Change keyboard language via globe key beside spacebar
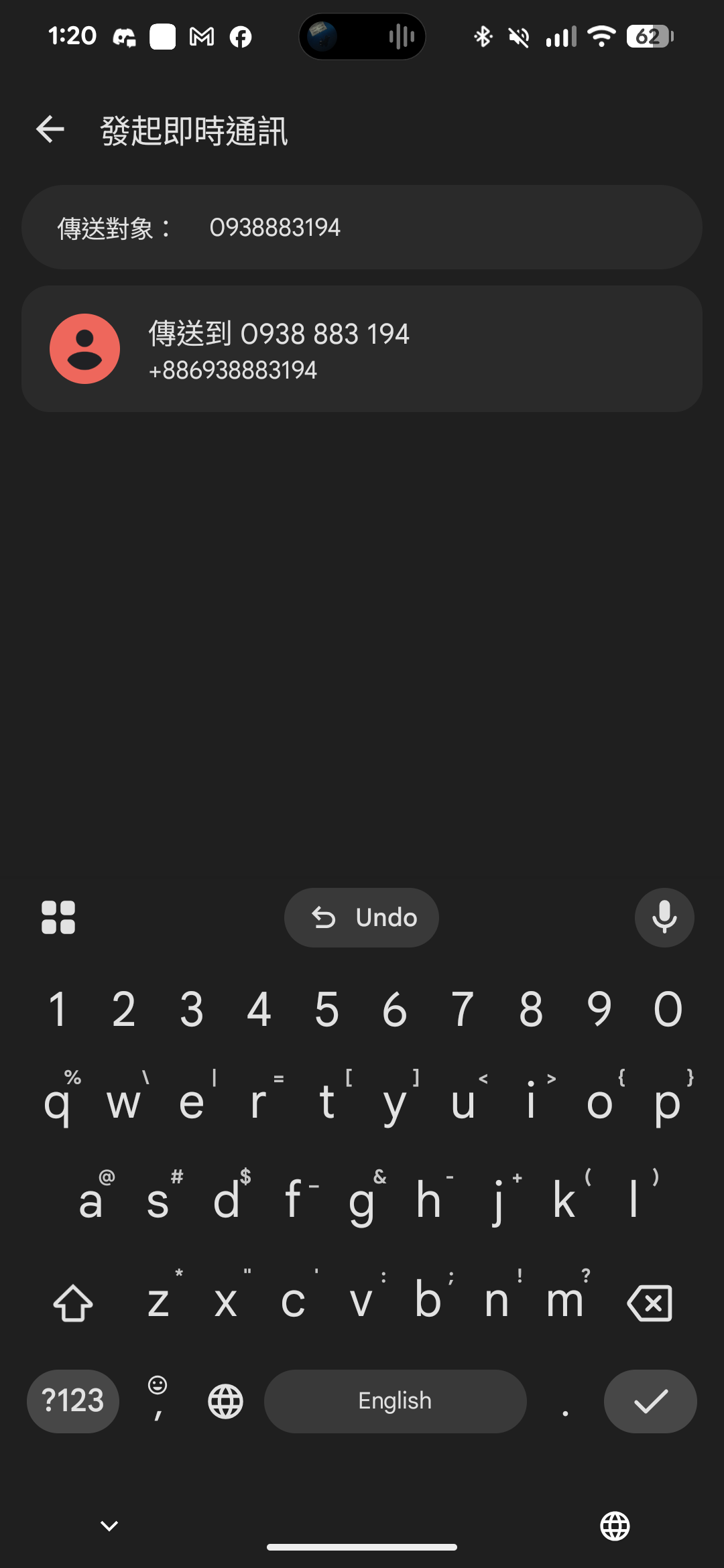This screenshot has height=1568, width=724. 226,1401
